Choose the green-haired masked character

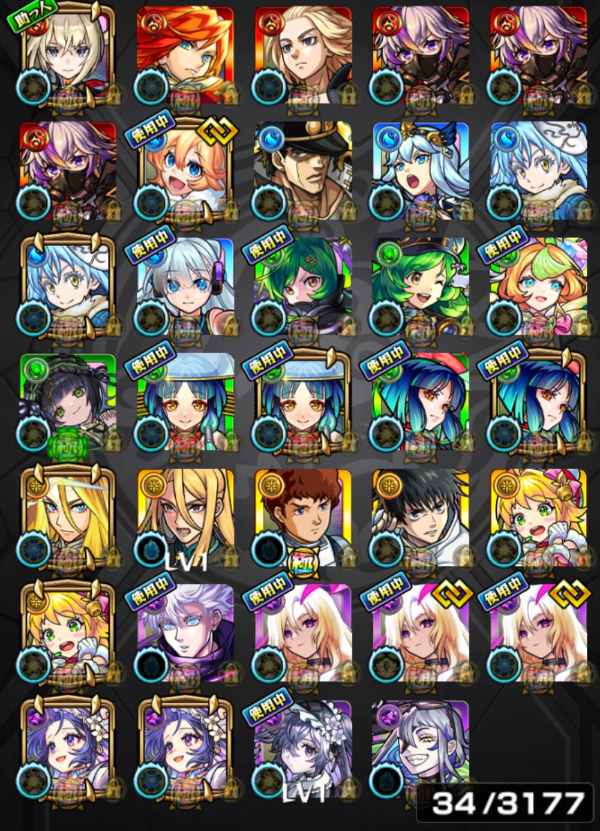302,287
